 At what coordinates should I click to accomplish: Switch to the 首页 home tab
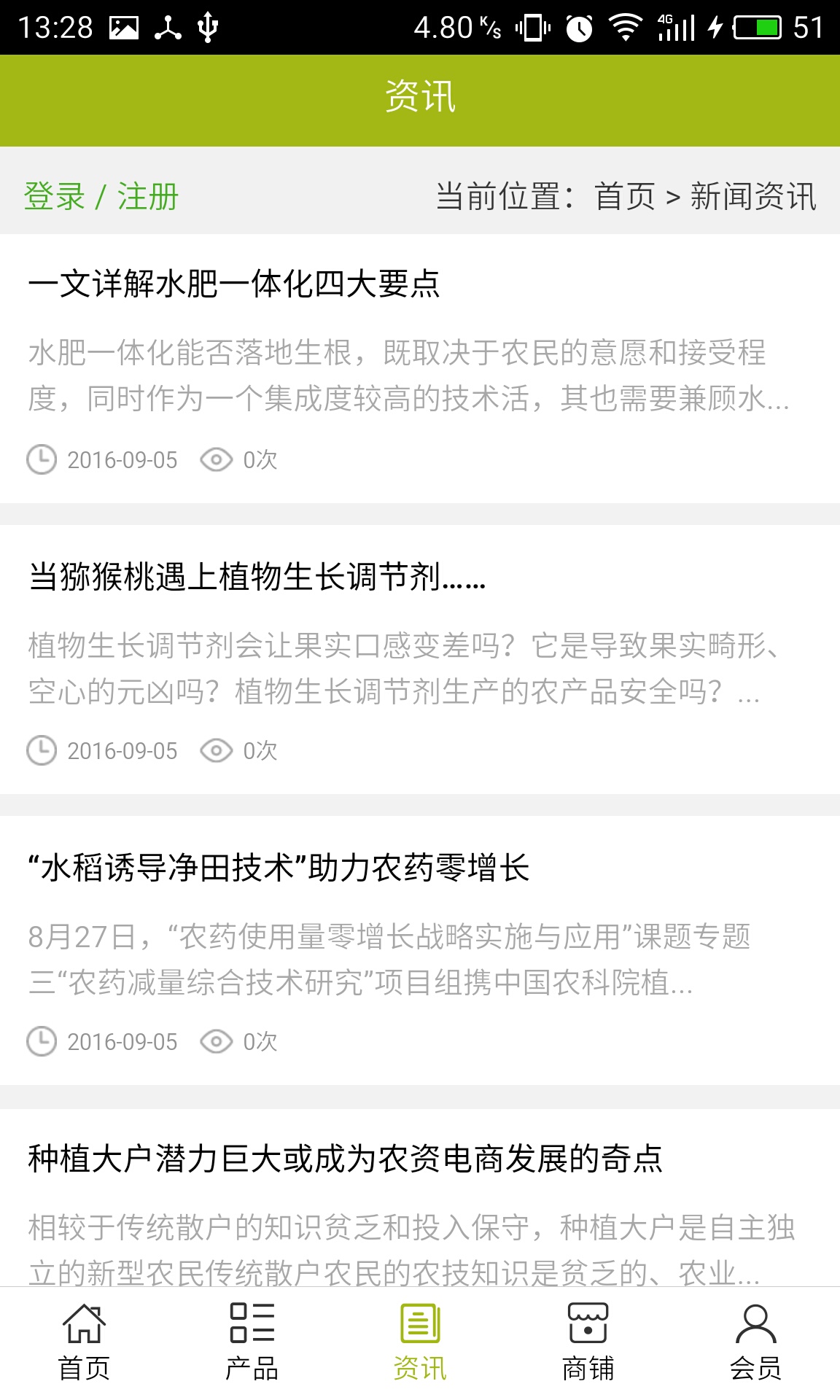(x=84, y=1343)
